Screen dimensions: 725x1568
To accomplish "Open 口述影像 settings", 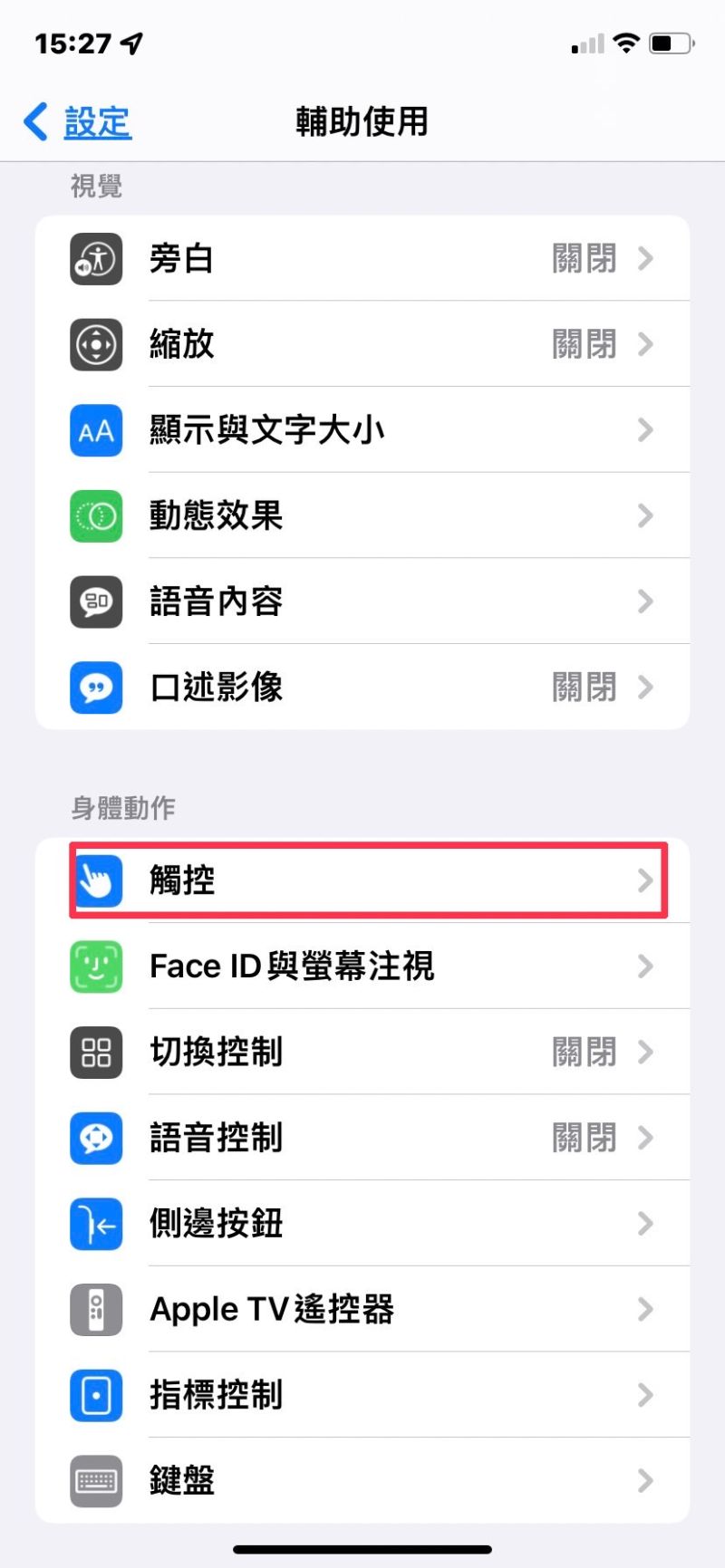I will point(362,687).
